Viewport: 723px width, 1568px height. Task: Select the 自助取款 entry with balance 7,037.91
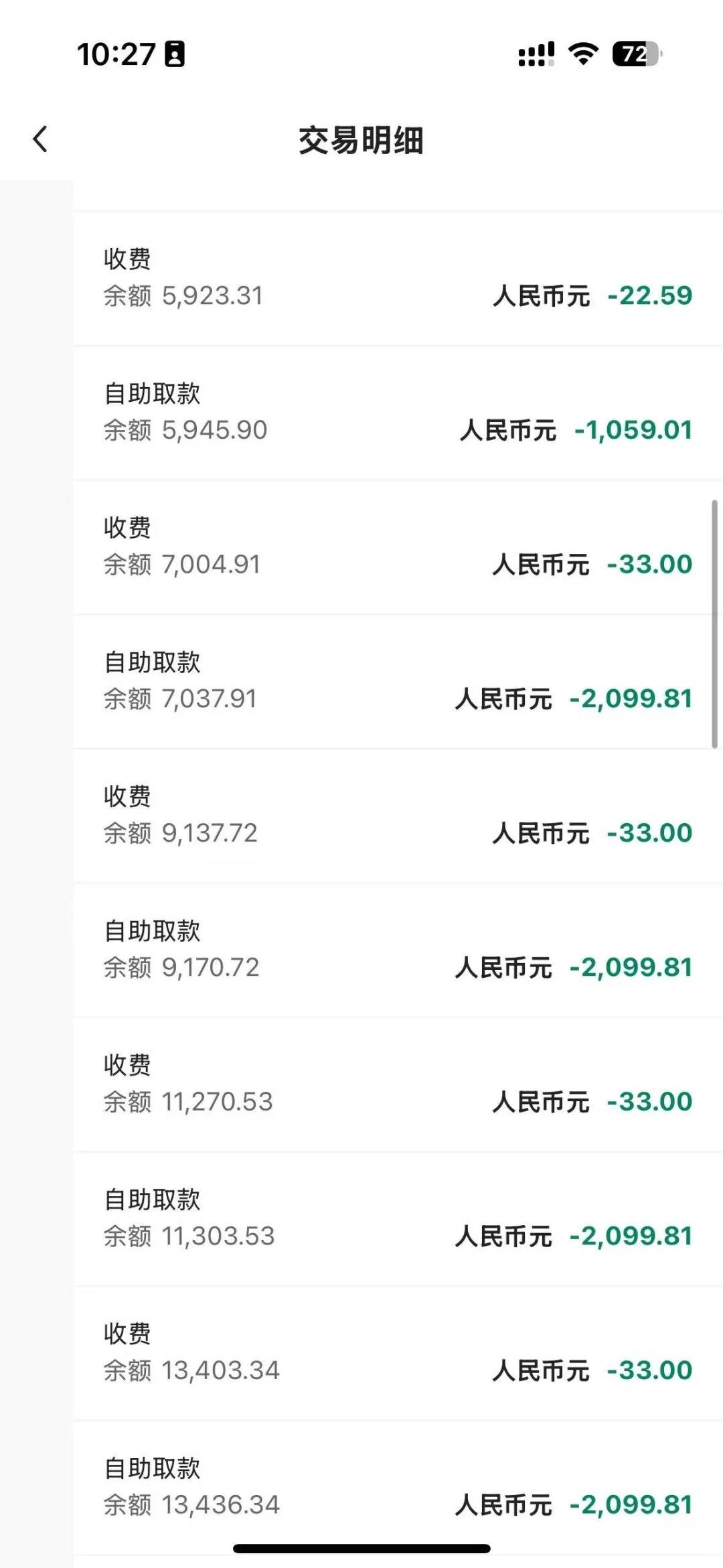click(x=398, y=681)
